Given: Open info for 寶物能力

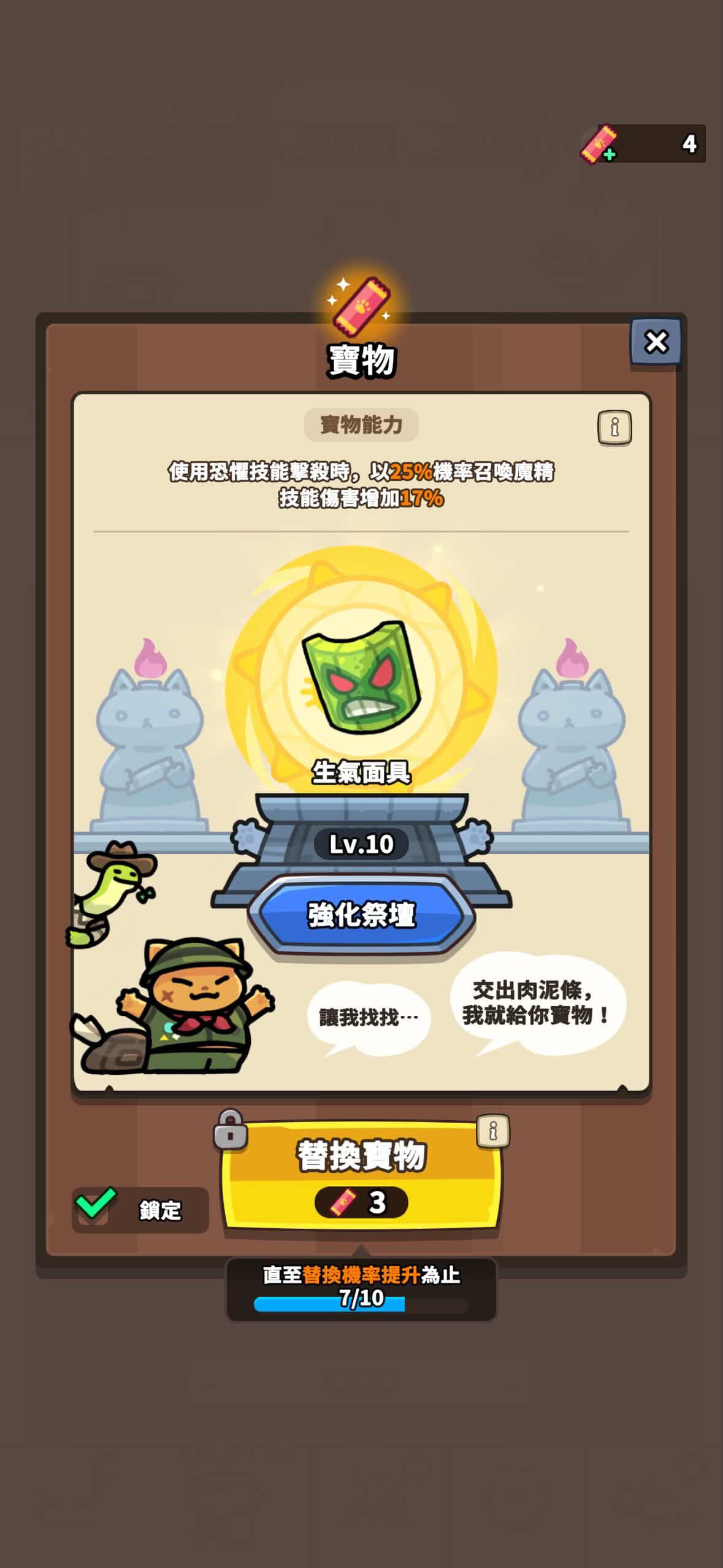Looking at the screenshot, I should tap(614, 427).
